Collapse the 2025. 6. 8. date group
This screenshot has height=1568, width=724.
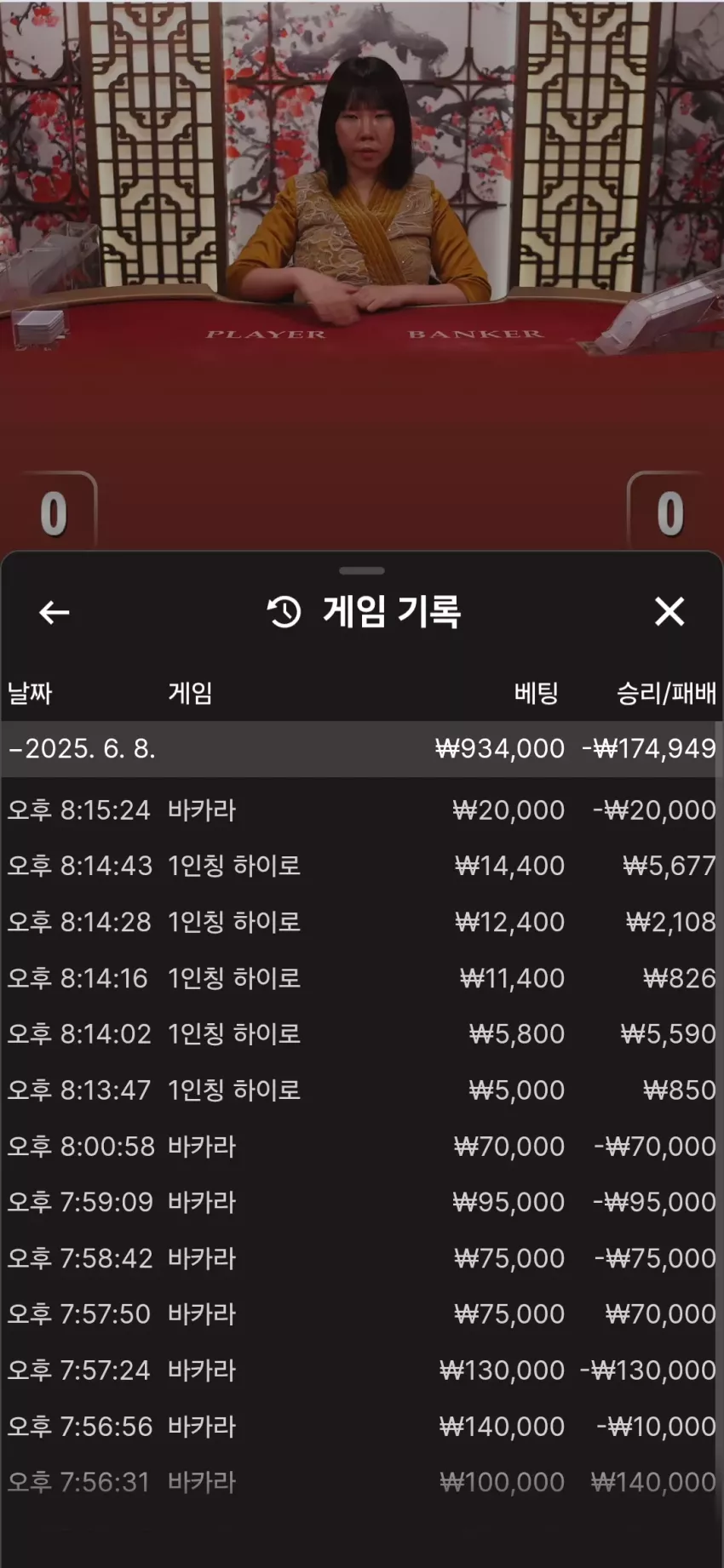tap(362, 749)
